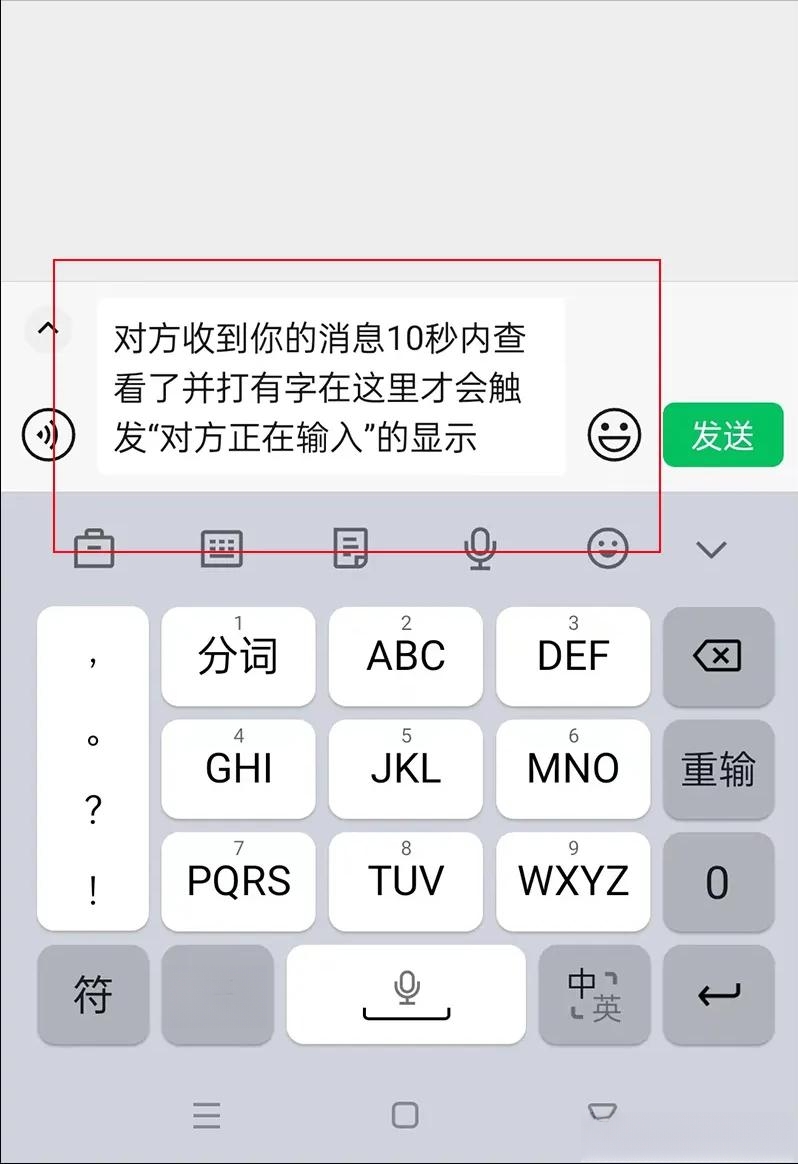Tap the system home button
Screen dimensions: 798x1164
[405, 1115]
